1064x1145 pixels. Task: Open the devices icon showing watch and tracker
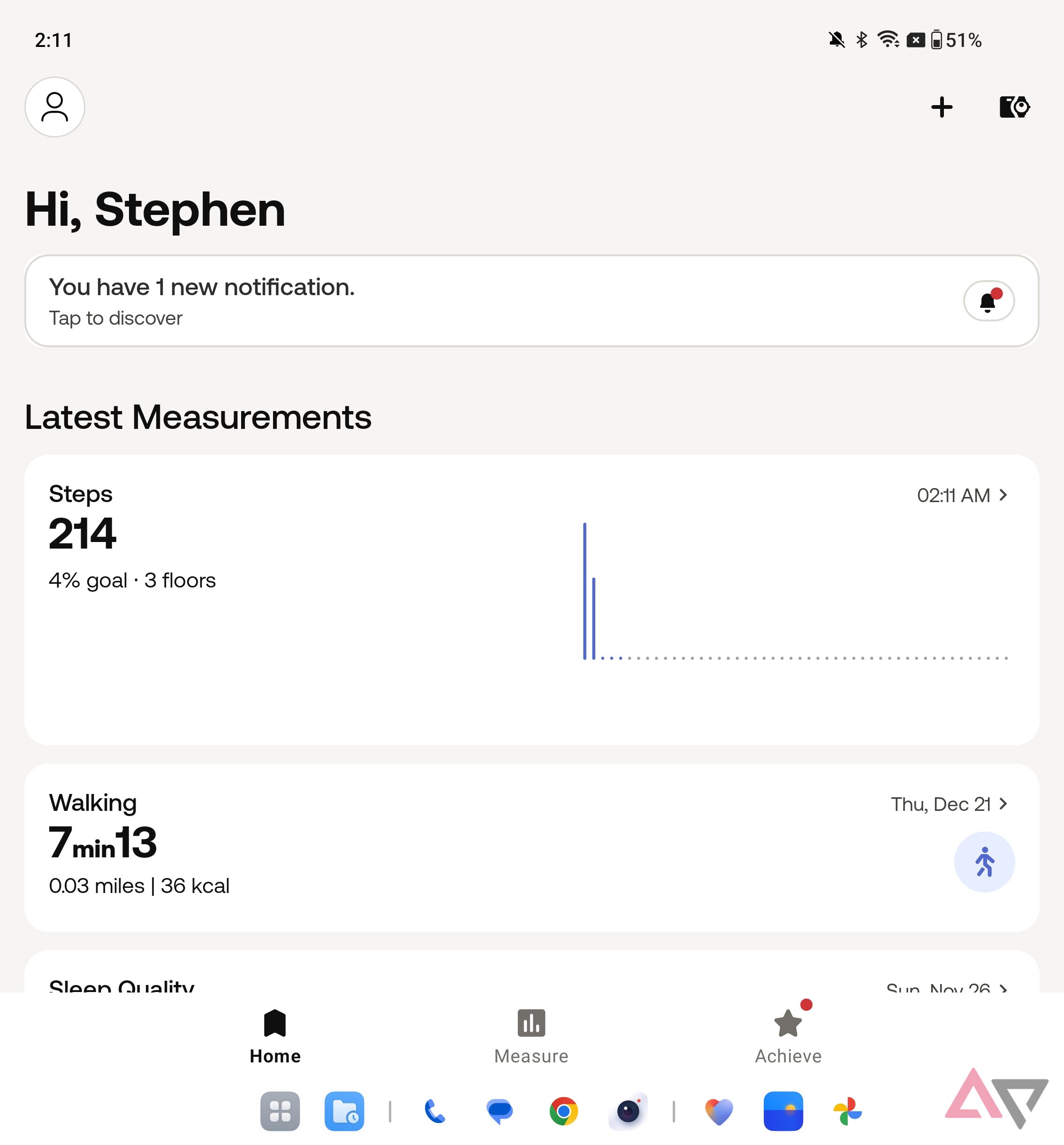tap(1015, 107)
